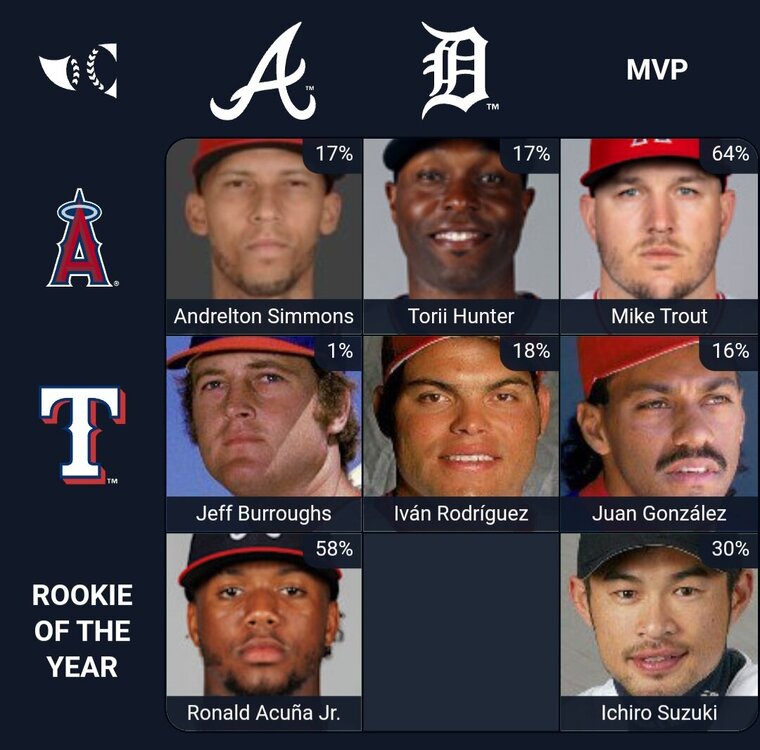This screenshot has width=760, height=750.
Task: Open the Jeff Burroughs cell
Action: (x=264, y=433)
